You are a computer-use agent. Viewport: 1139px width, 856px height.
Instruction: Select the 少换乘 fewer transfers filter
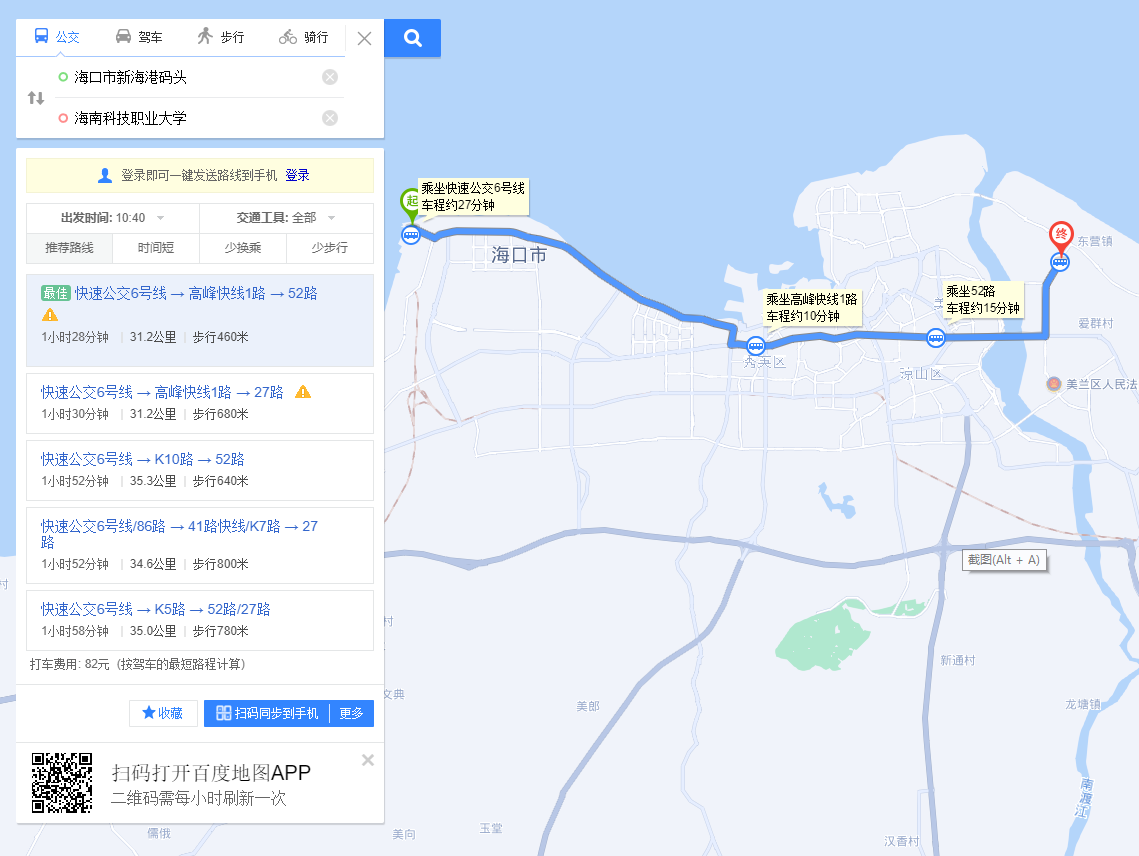click(243, 248)
